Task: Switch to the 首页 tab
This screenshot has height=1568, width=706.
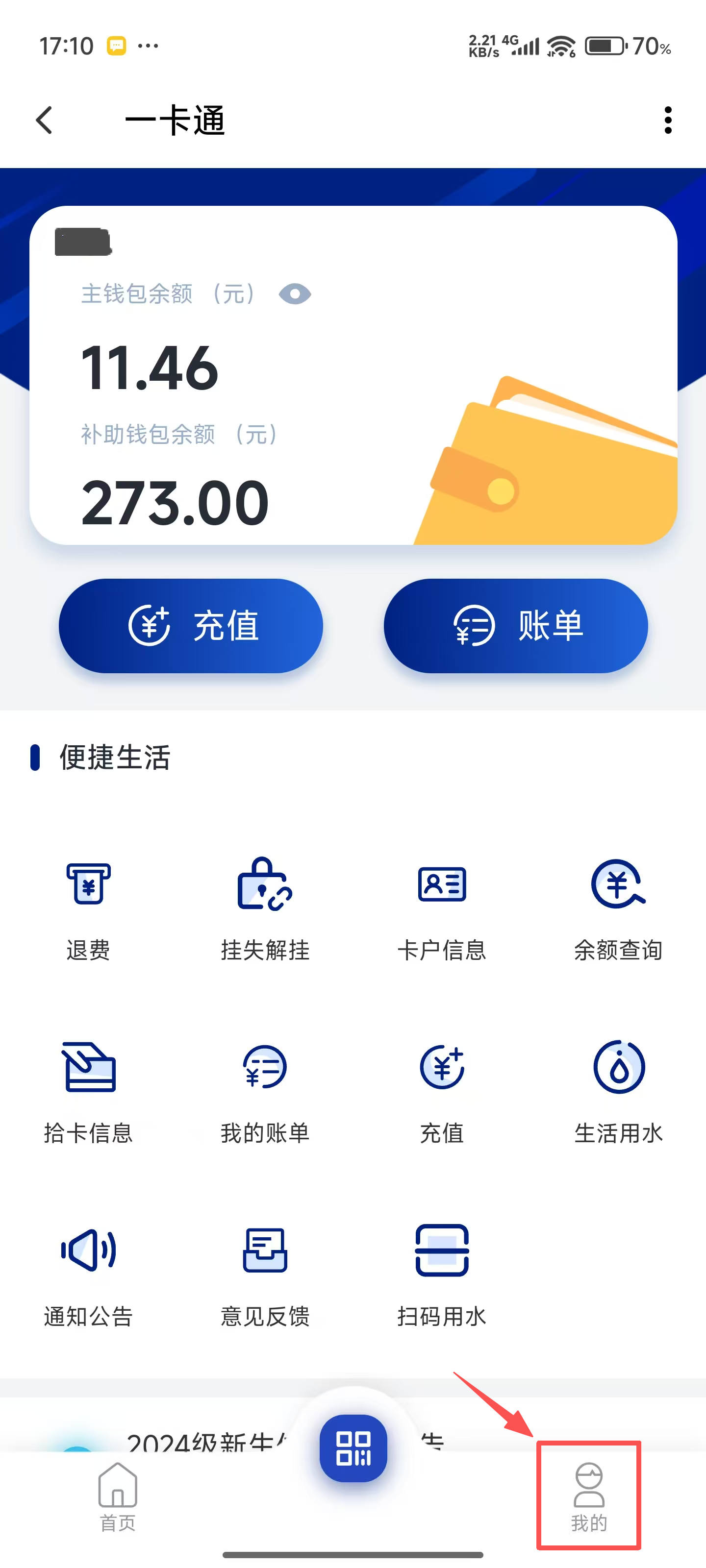Action: click(x=118, y=1497)
